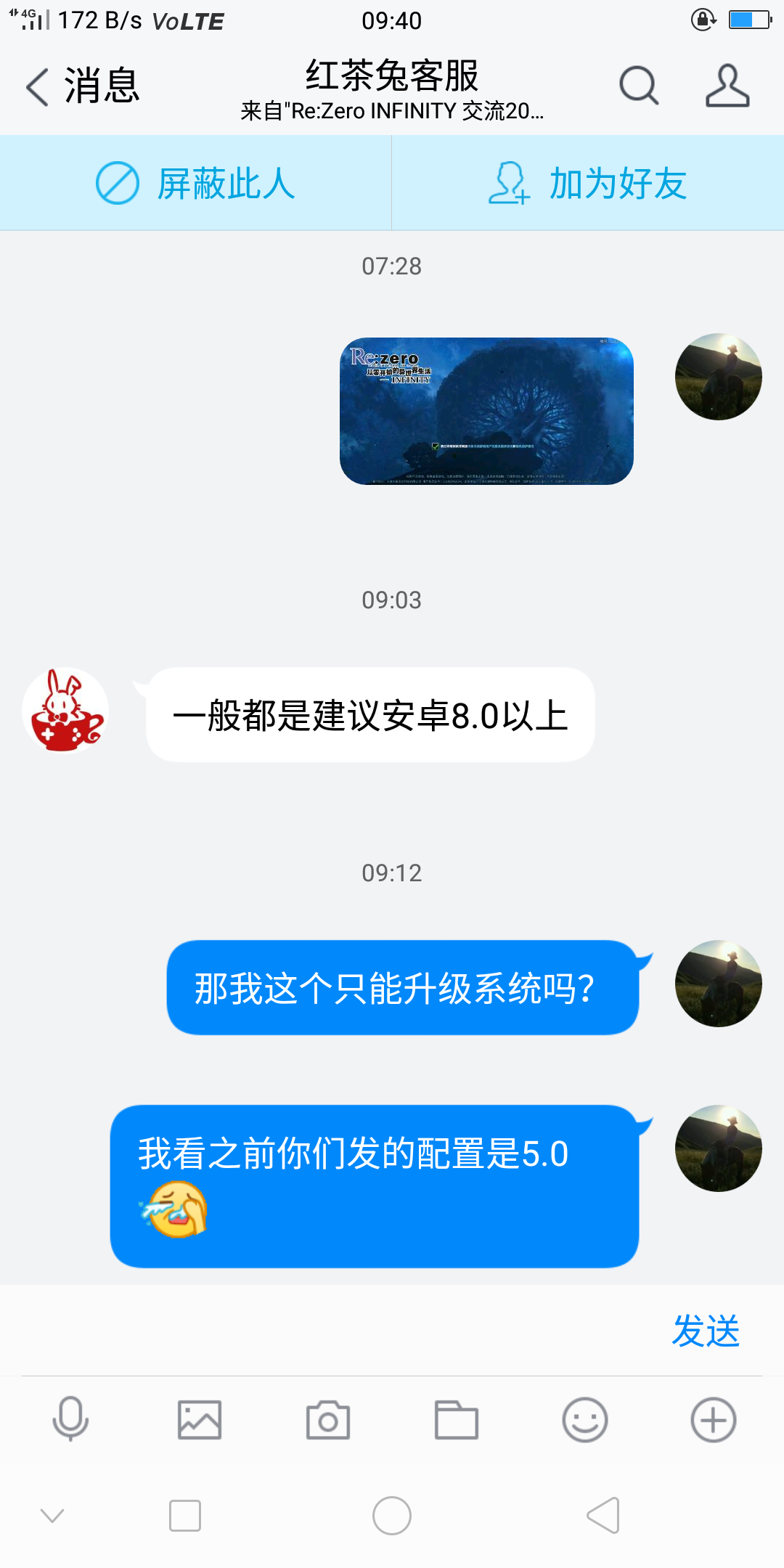784x1568 pixels.
Task: Go to the system home screen
Action: pyautogui.click(x=392, y=1516)
